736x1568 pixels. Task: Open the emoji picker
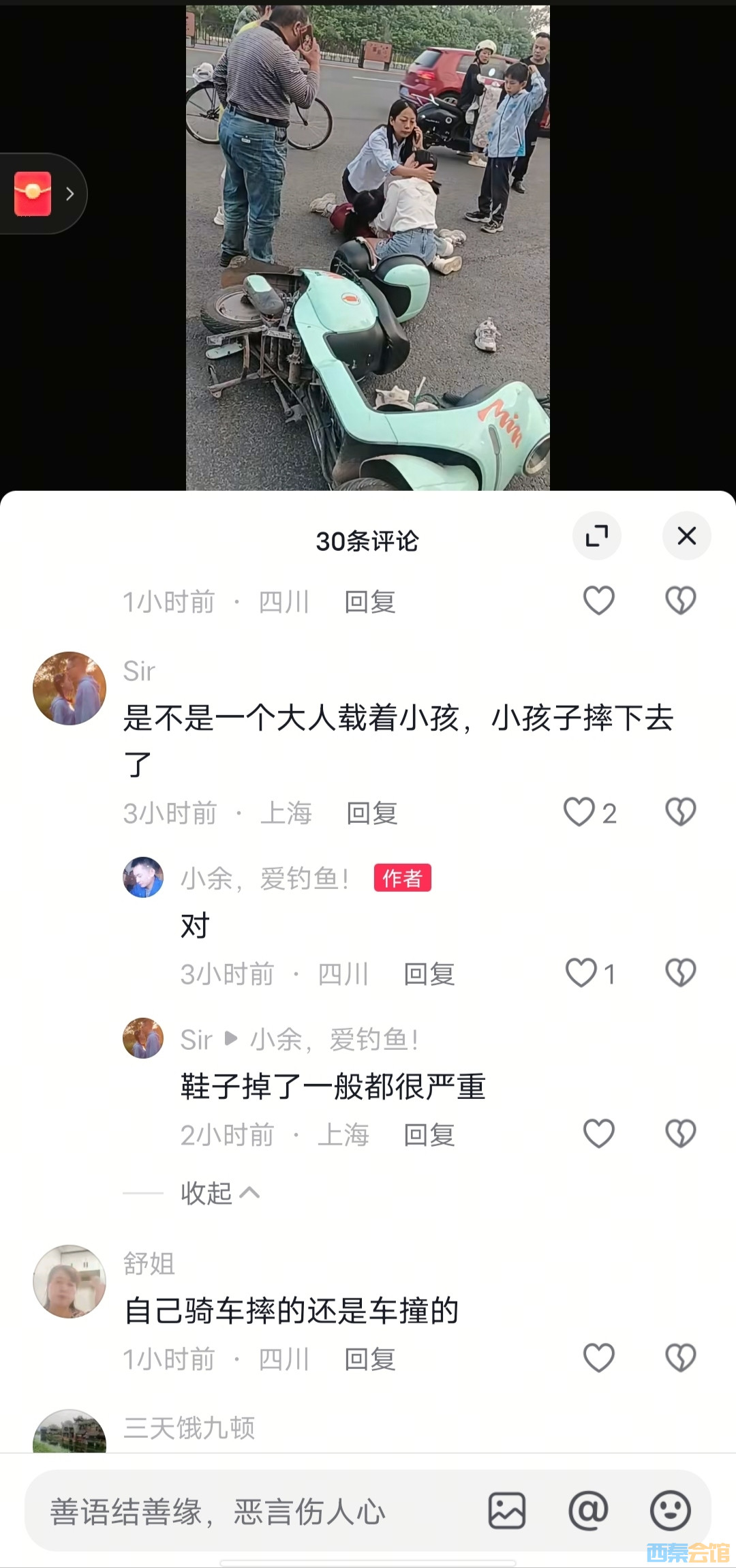[x=670, y=1511]
